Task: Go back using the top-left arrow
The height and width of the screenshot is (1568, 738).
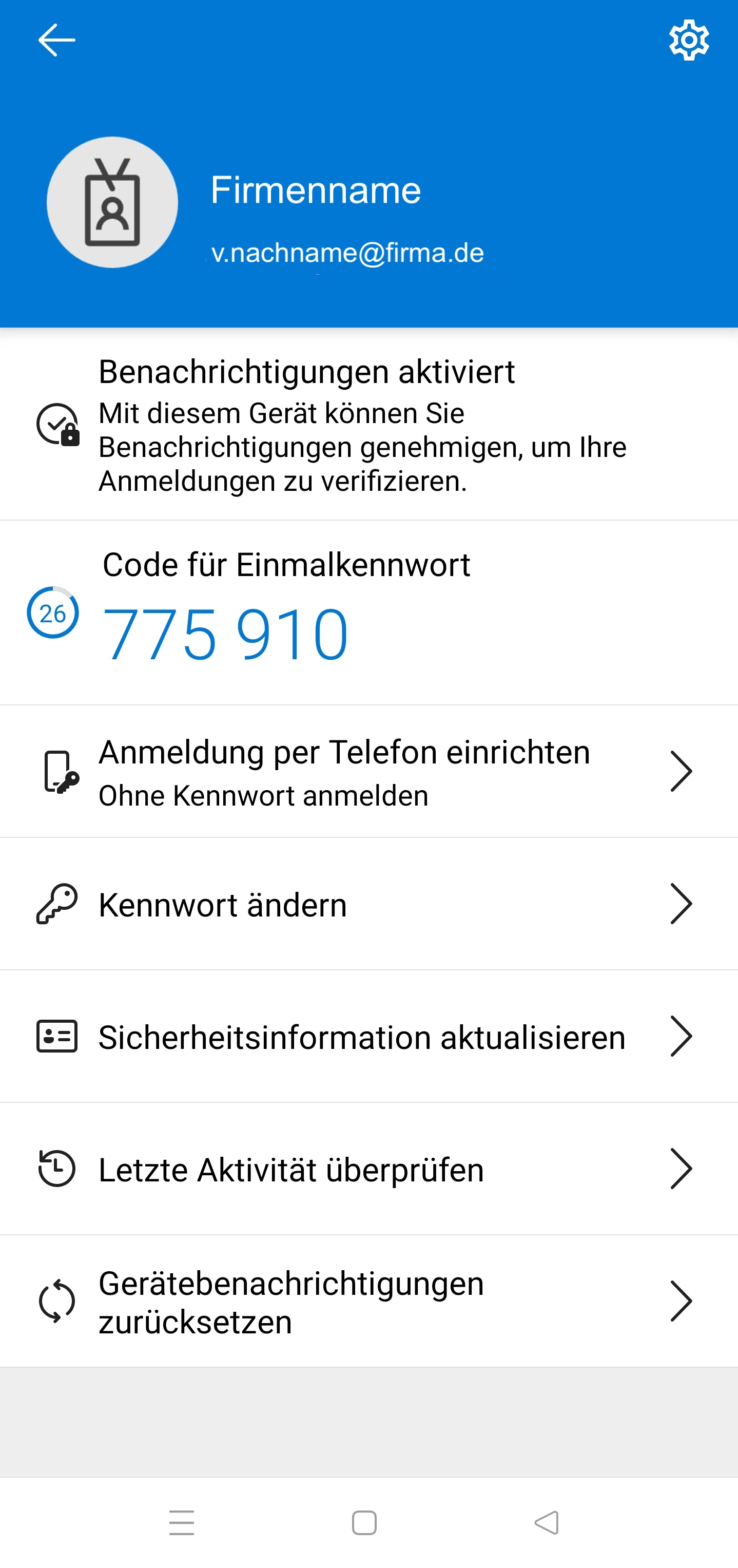Action: click(x=56, y=40)
